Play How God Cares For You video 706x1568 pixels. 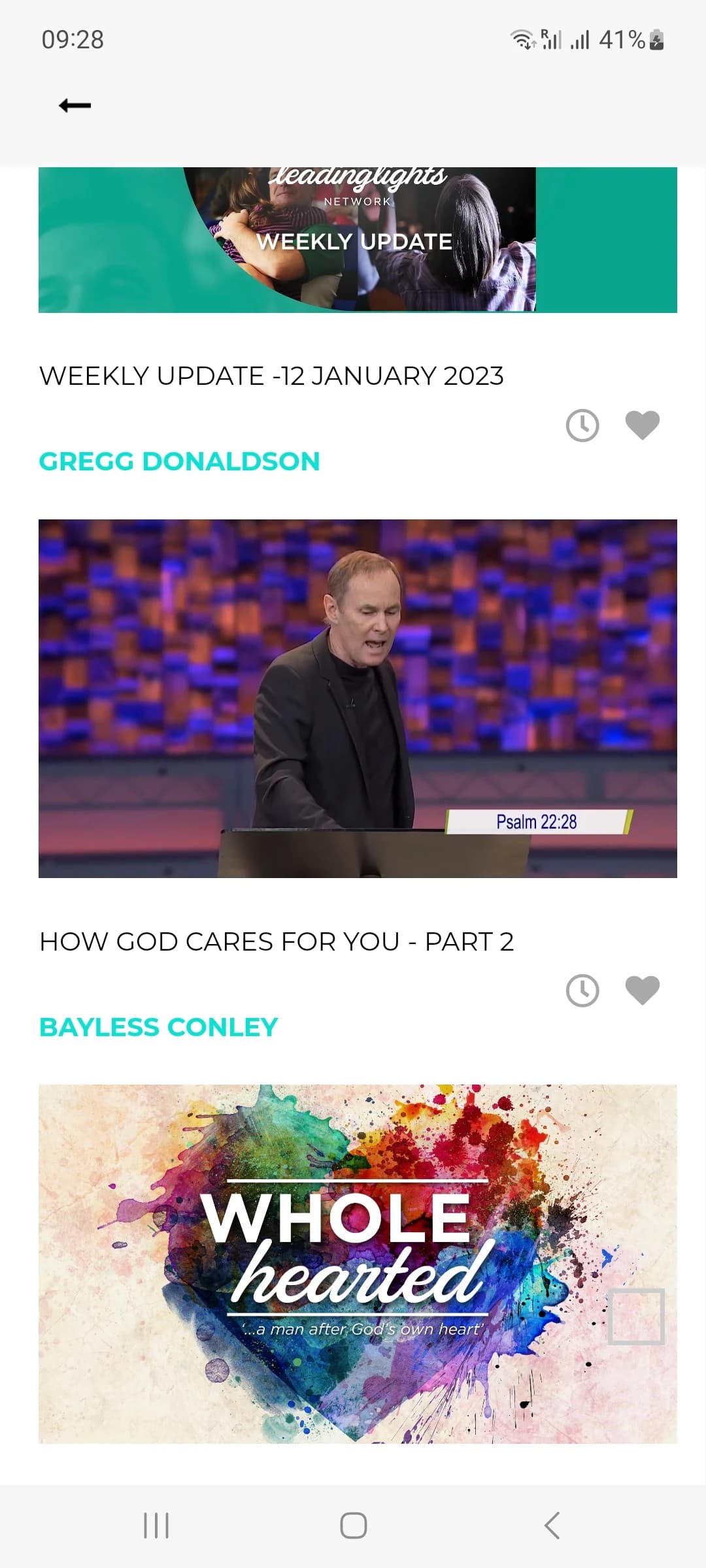click(x=358, y=698)
